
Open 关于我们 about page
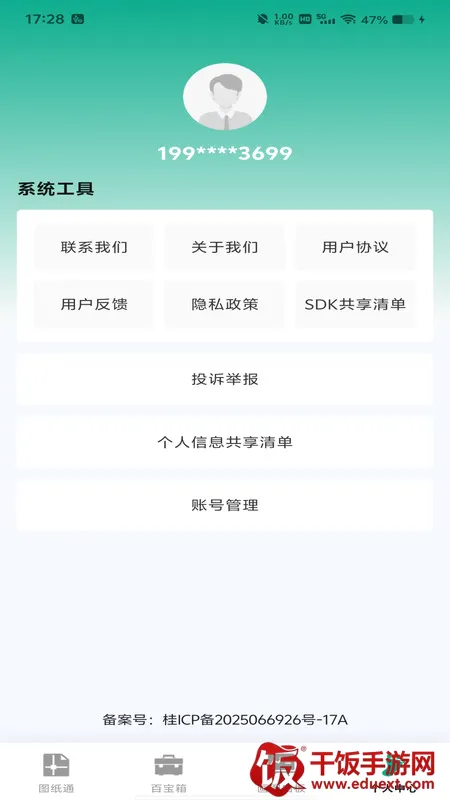click(224, 247)
